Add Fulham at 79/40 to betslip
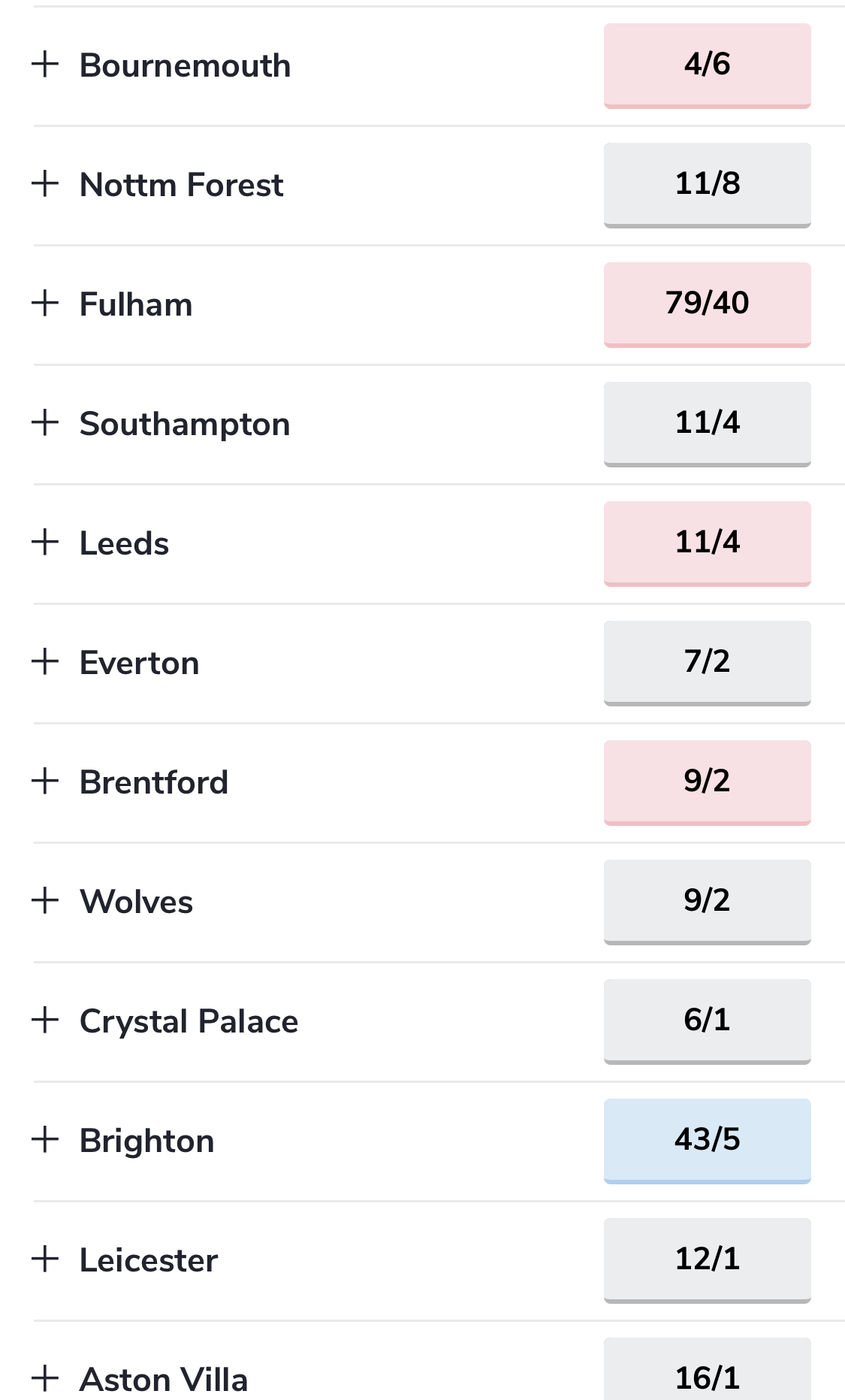 tap(707, 305)
